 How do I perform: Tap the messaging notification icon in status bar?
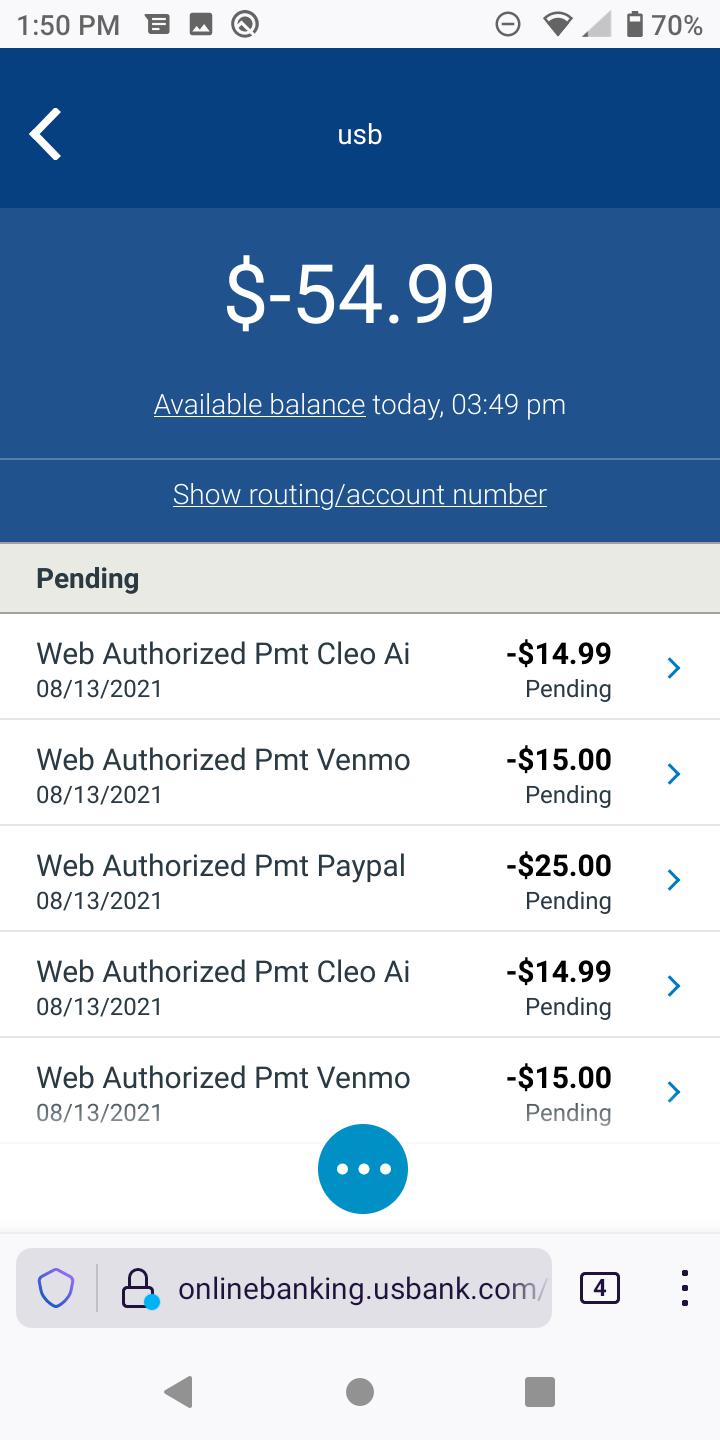click(155, 24)
